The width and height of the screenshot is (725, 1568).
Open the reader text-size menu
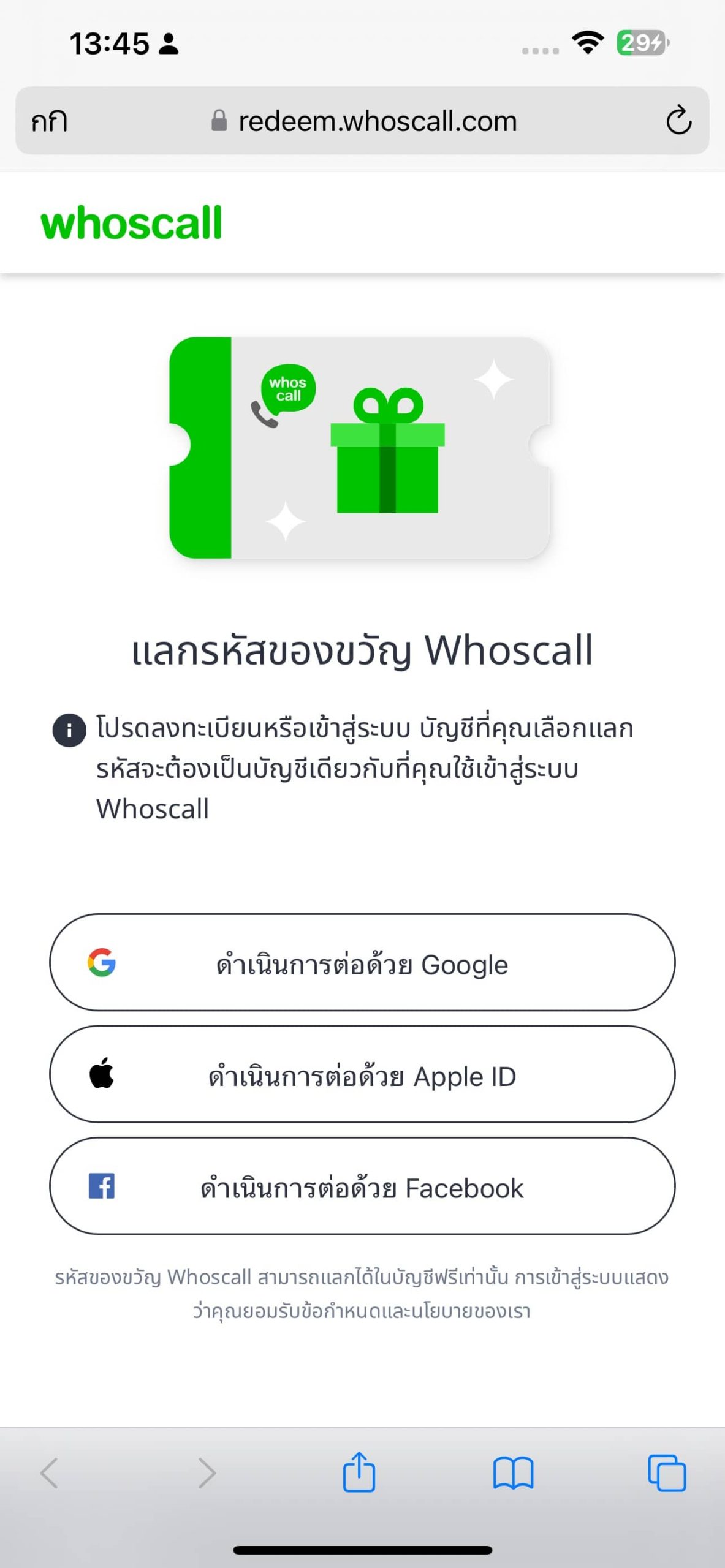click(50, 121)
